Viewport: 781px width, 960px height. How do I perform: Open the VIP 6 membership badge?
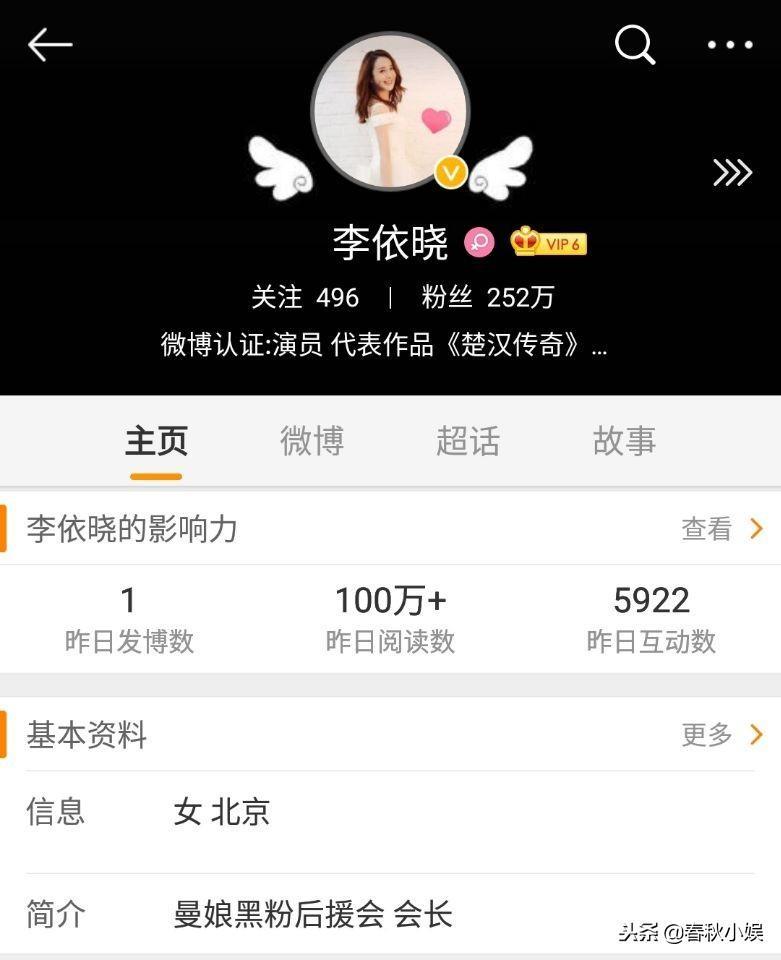pos(548,242)
